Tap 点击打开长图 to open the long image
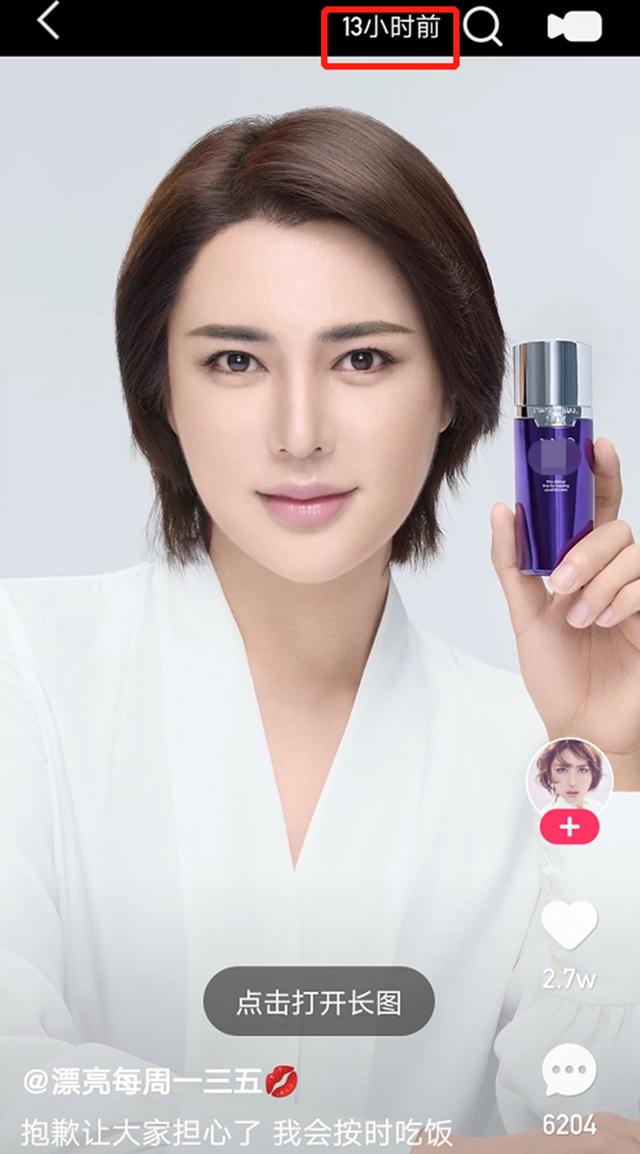 pyautogui.click(x=319, y=1001)
